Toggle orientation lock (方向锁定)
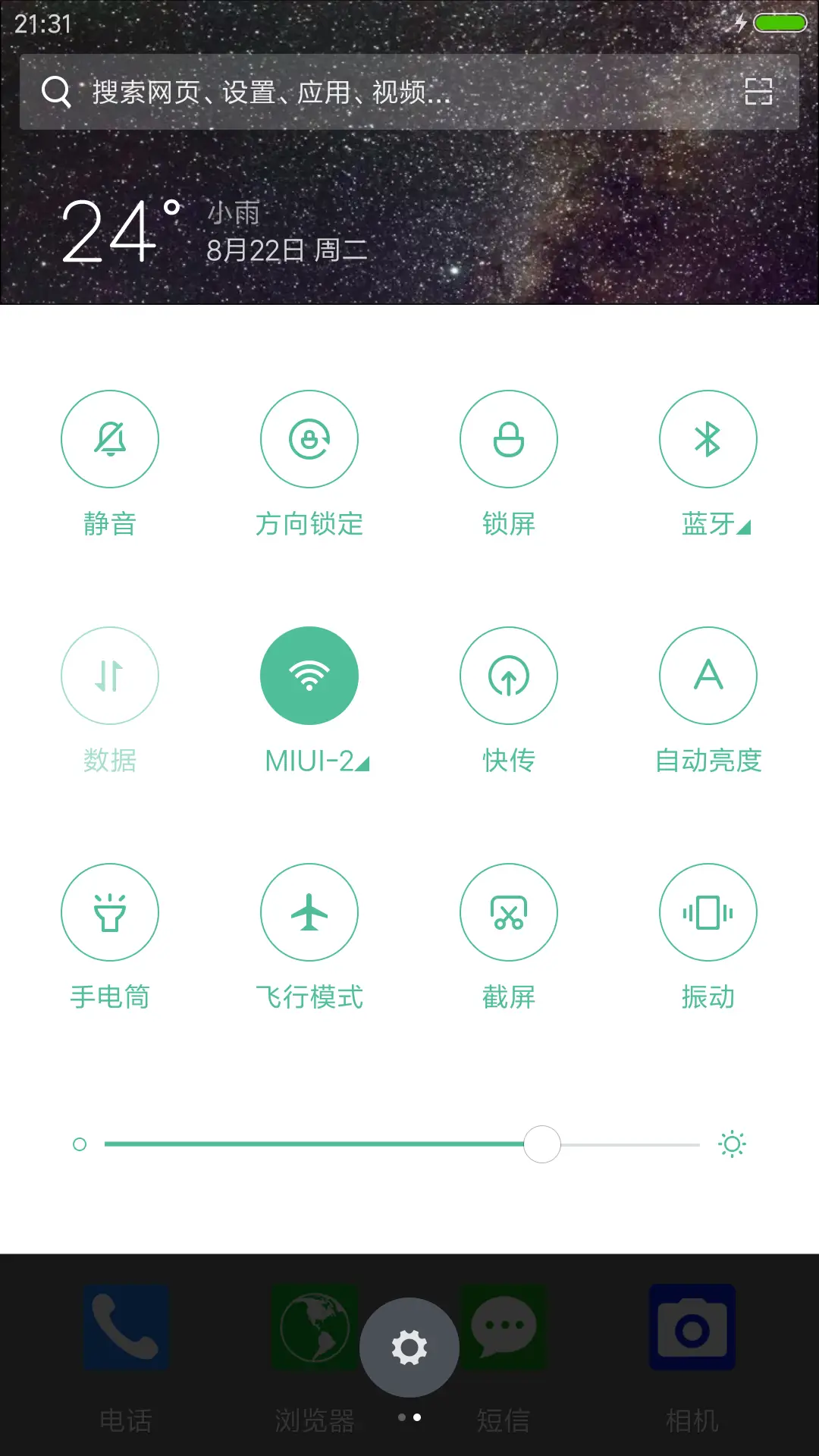The image size is (819, 1456). [309, 438]
